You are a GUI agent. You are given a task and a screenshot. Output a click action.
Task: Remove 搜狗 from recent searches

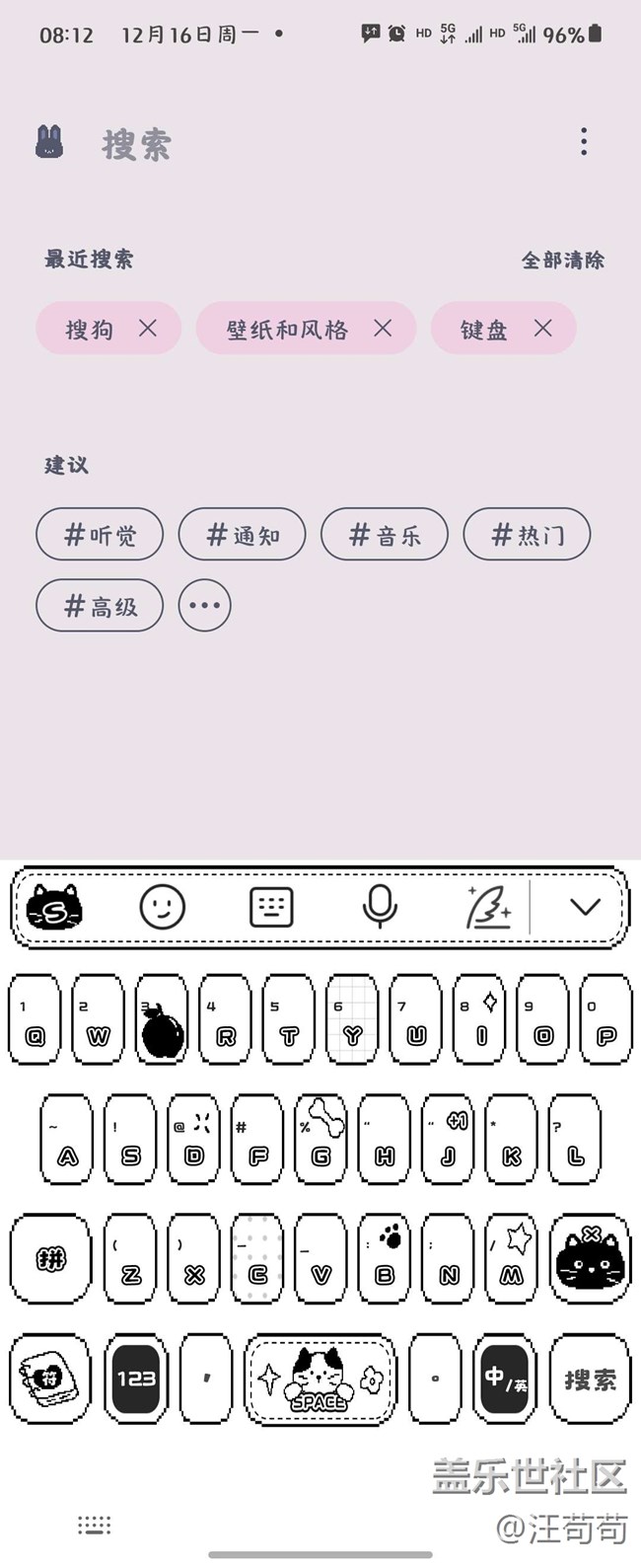(148, 329)
